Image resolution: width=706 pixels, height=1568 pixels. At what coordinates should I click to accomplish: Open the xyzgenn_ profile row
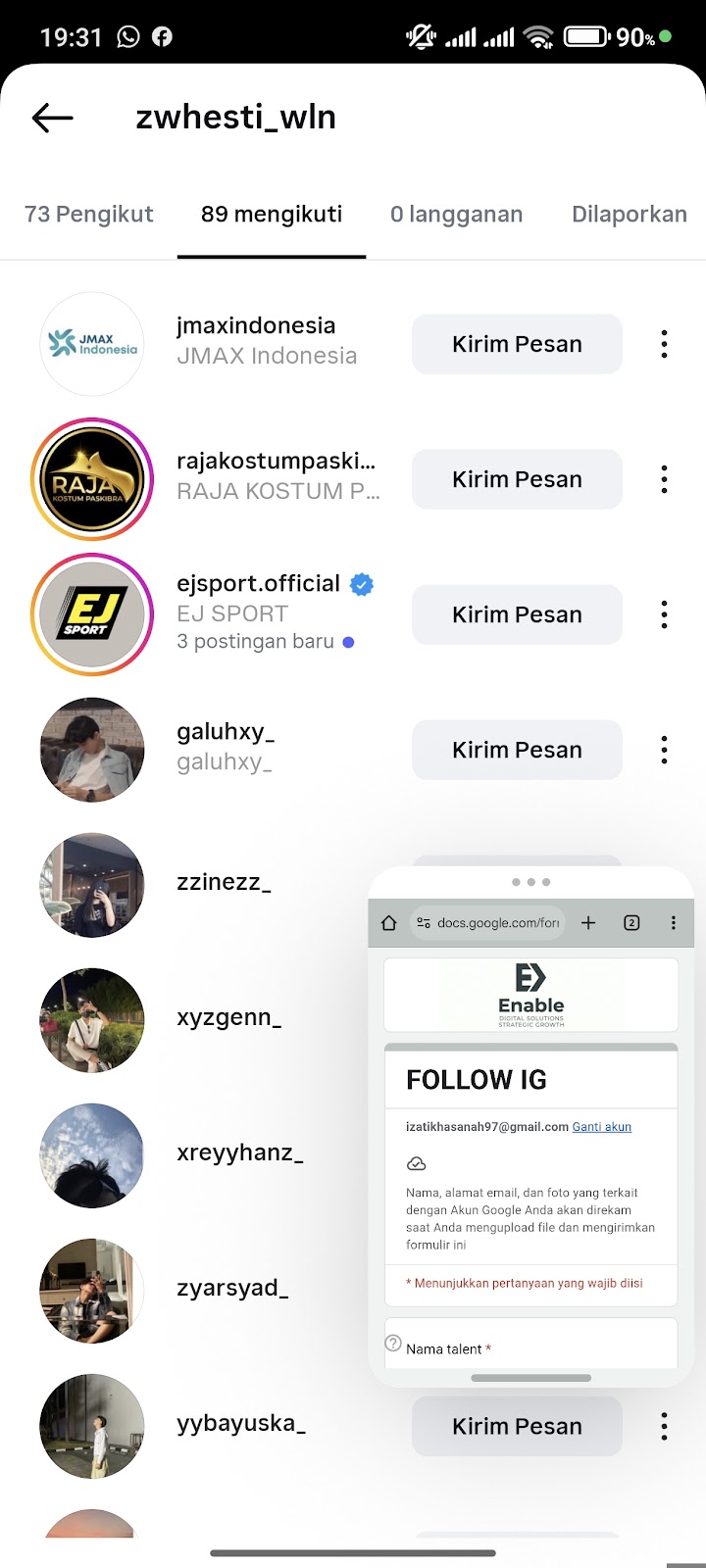(x=228, y=1017)
